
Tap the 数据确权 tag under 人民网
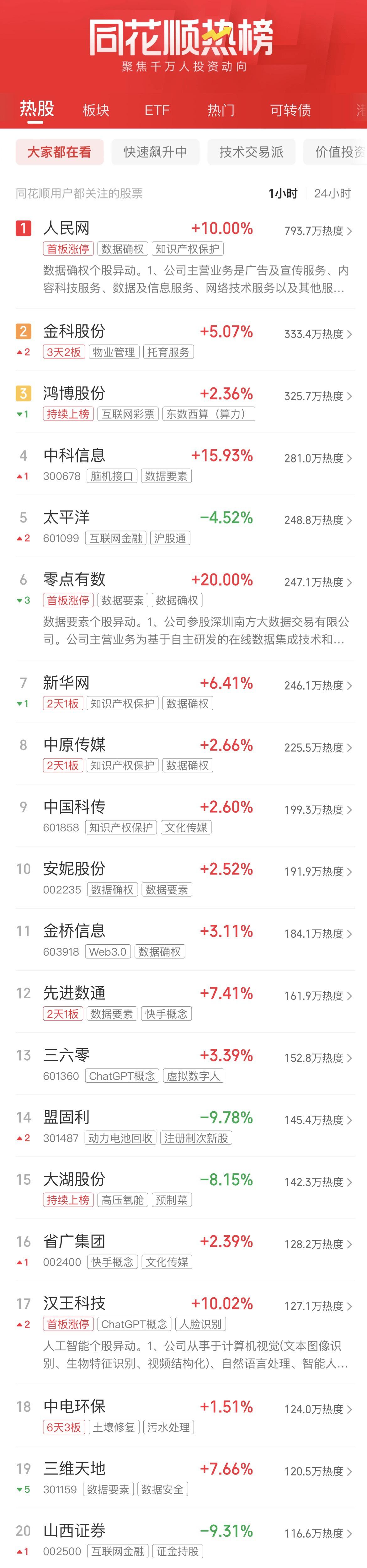click(122, 249)
